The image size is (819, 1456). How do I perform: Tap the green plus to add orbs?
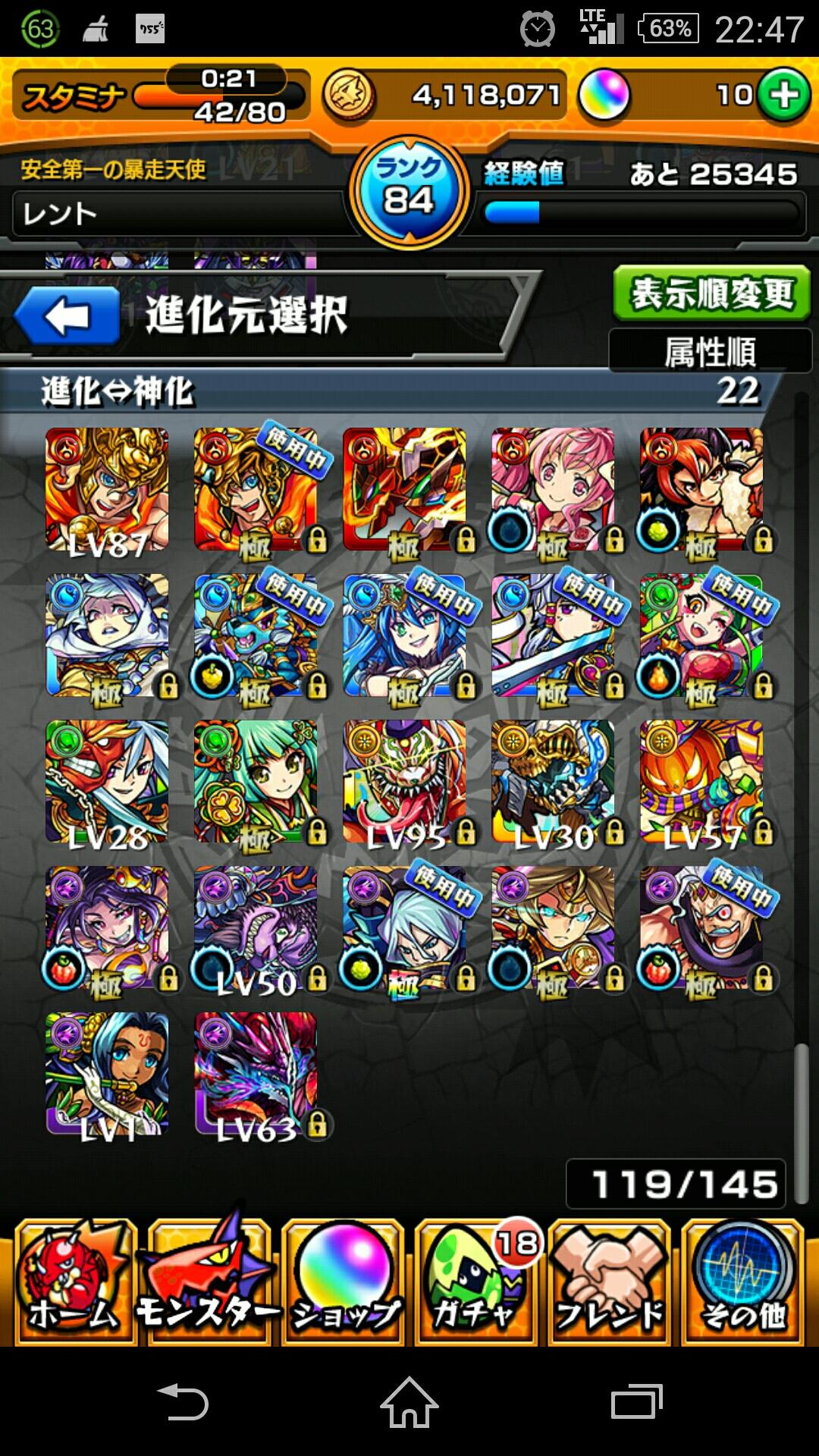[783, 95]
